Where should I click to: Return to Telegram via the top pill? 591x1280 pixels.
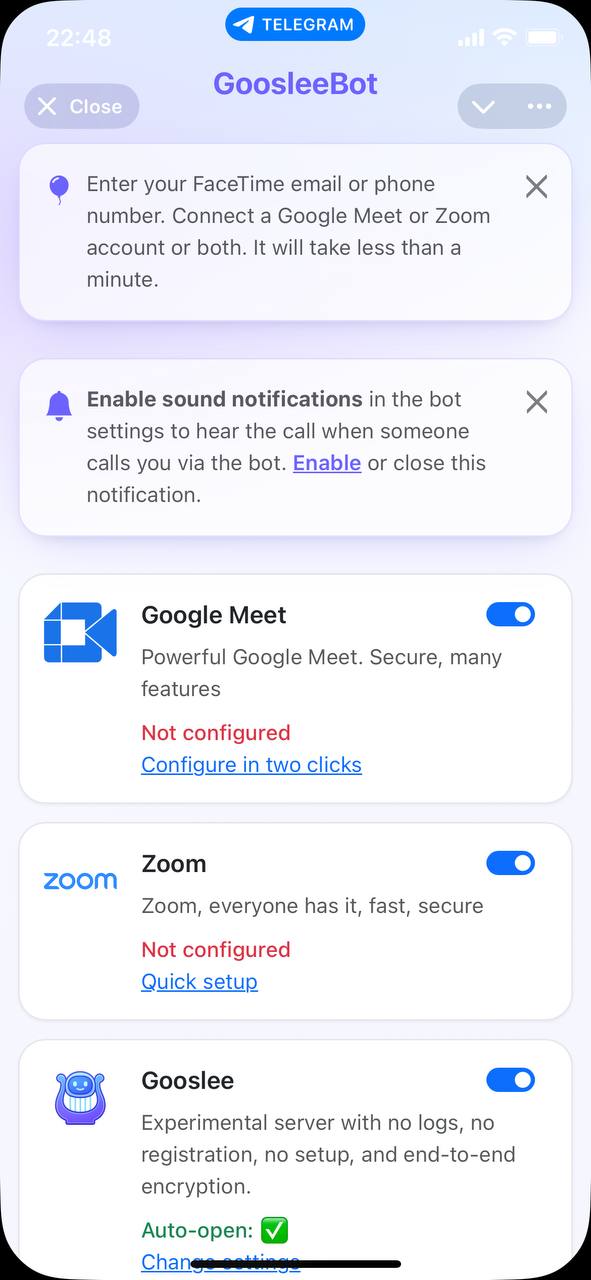[x=295, y=25]
